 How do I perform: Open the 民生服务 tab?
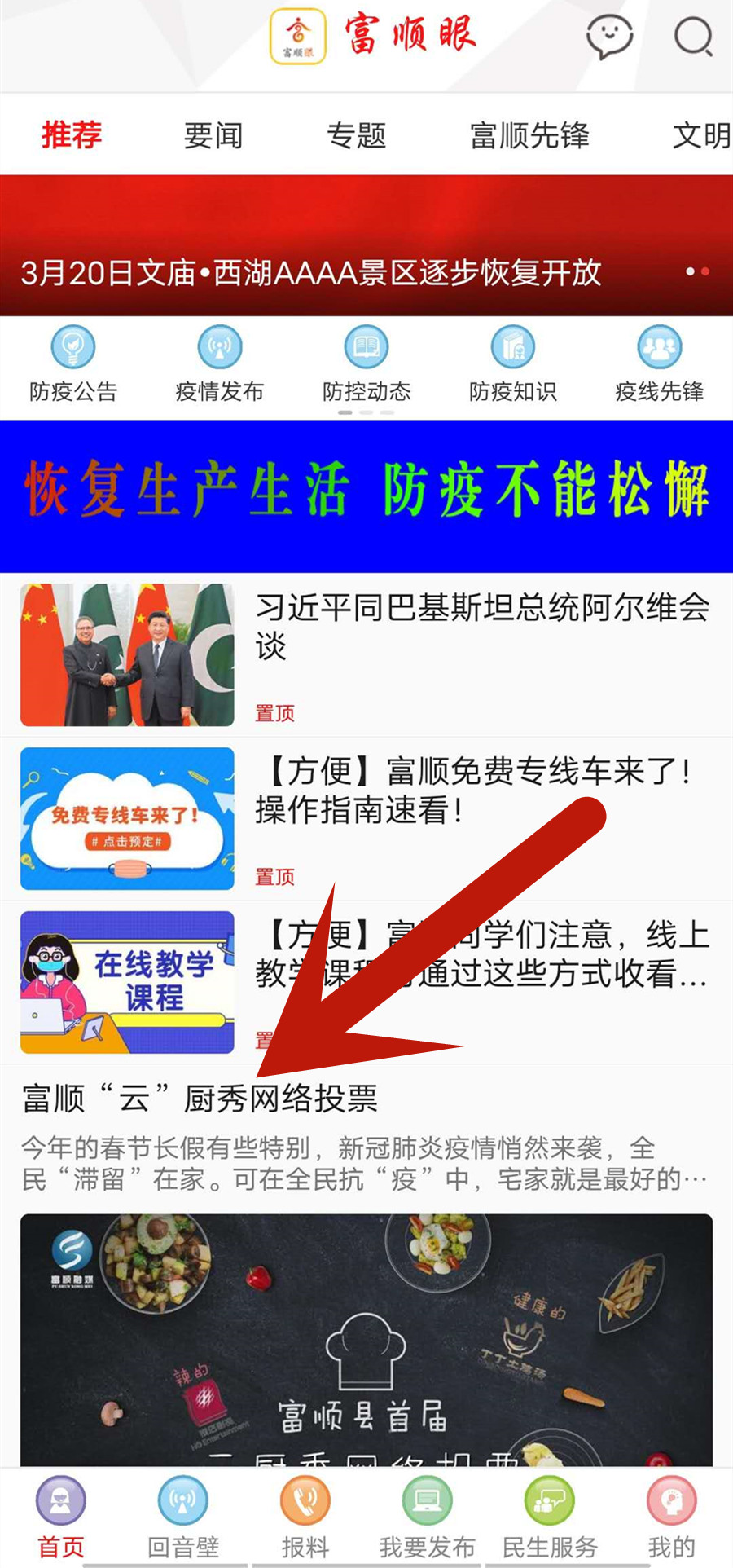(x=550, y=1516)
